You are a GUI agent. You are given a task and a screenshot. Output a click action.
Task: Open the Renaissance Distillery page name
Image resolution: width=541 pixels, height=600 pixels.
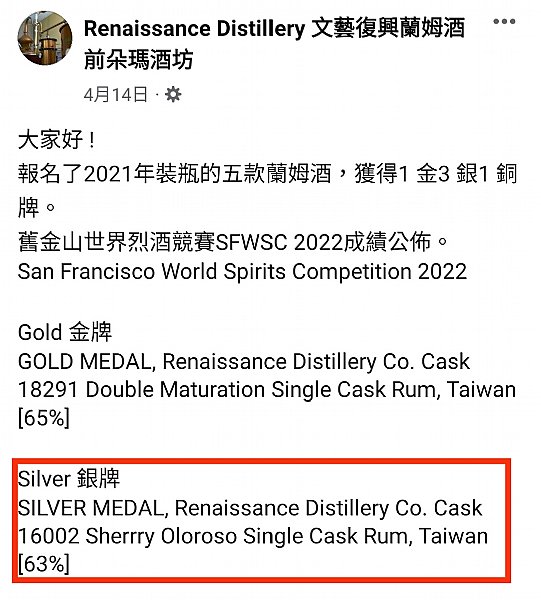[x=274, y=44]
